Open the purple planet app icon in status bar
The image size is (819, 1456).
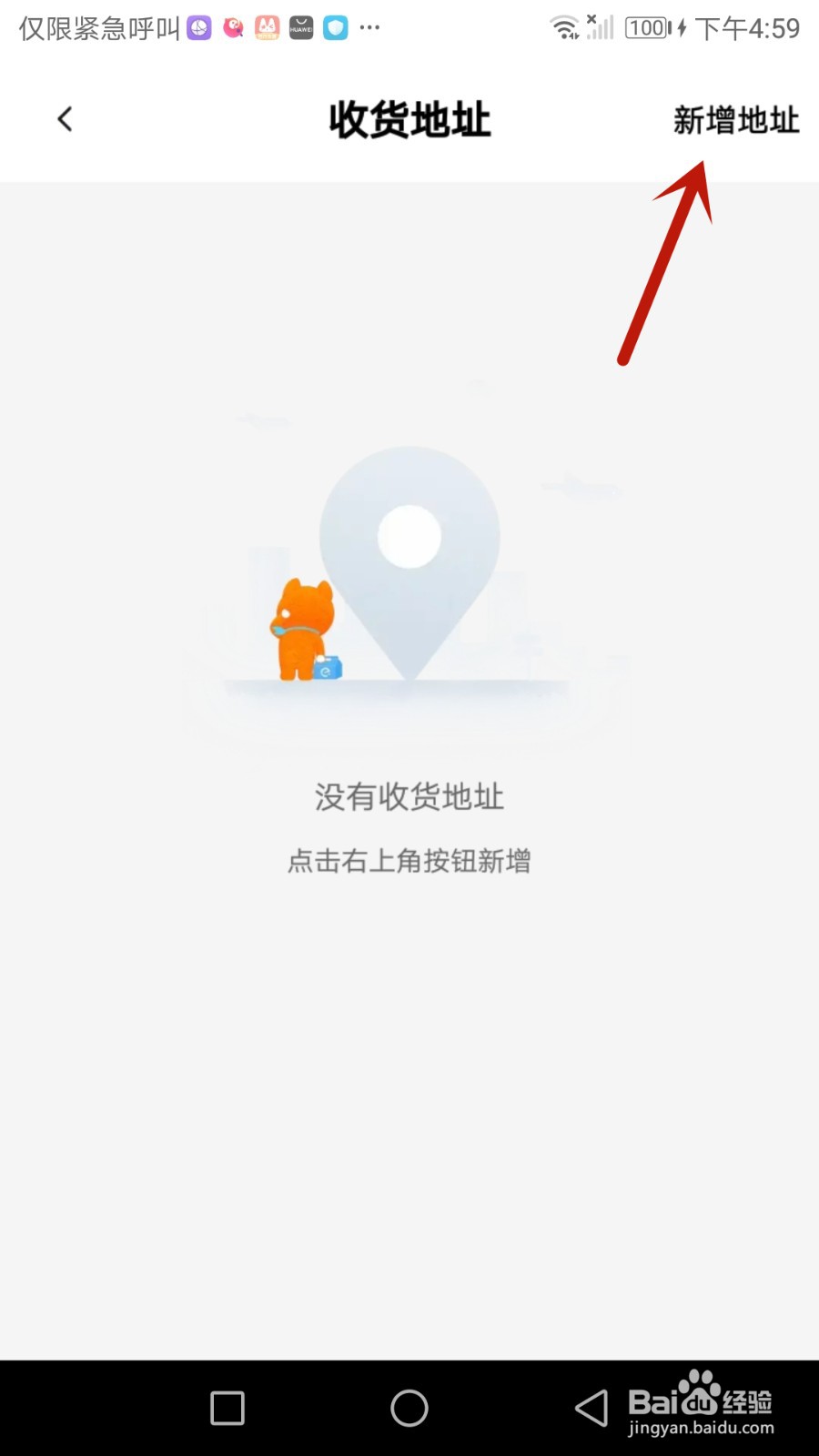[x=198, y=27]
